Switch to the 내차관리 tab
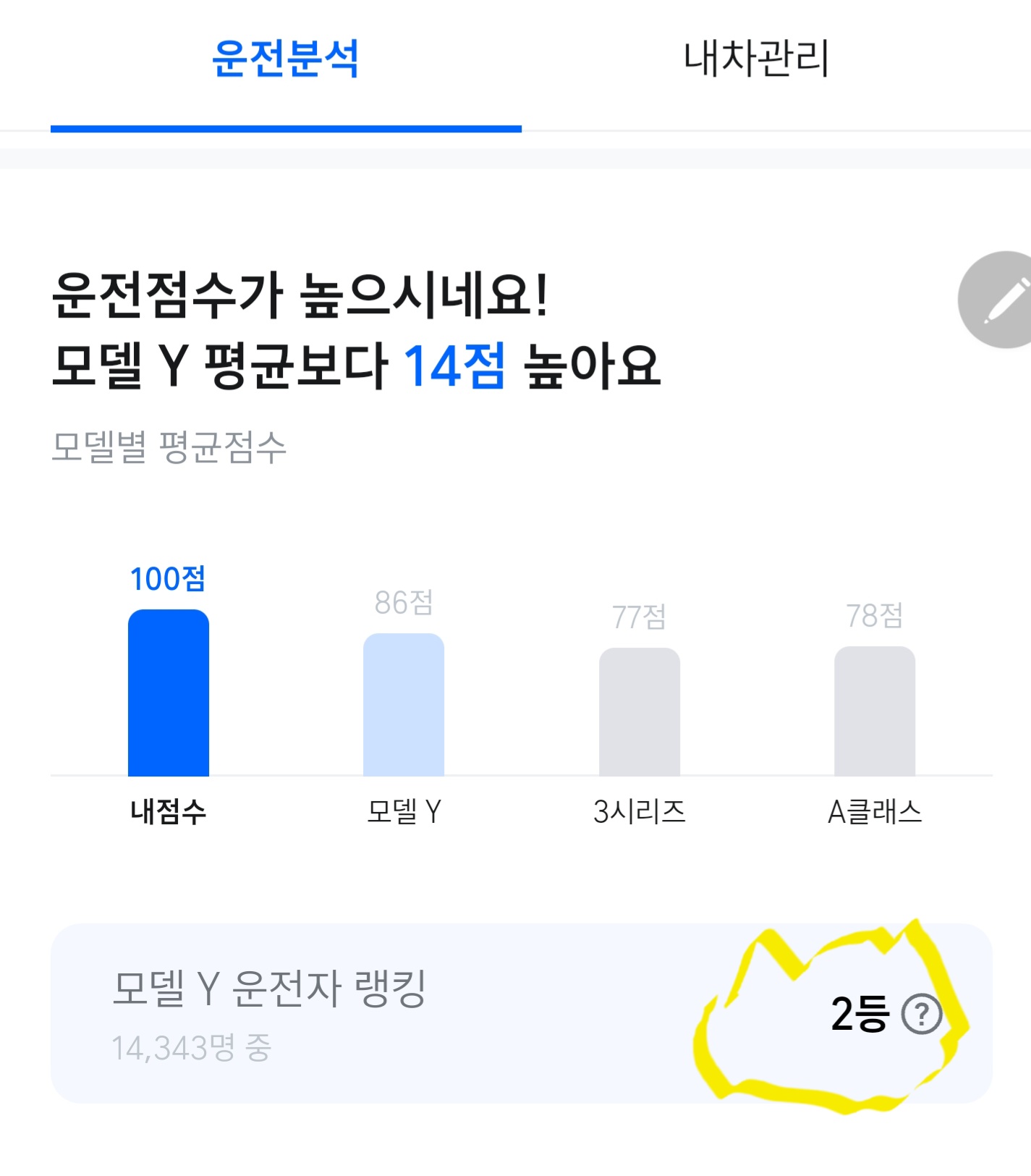The image size is (1031, 1176). click(x=756, y=59)
